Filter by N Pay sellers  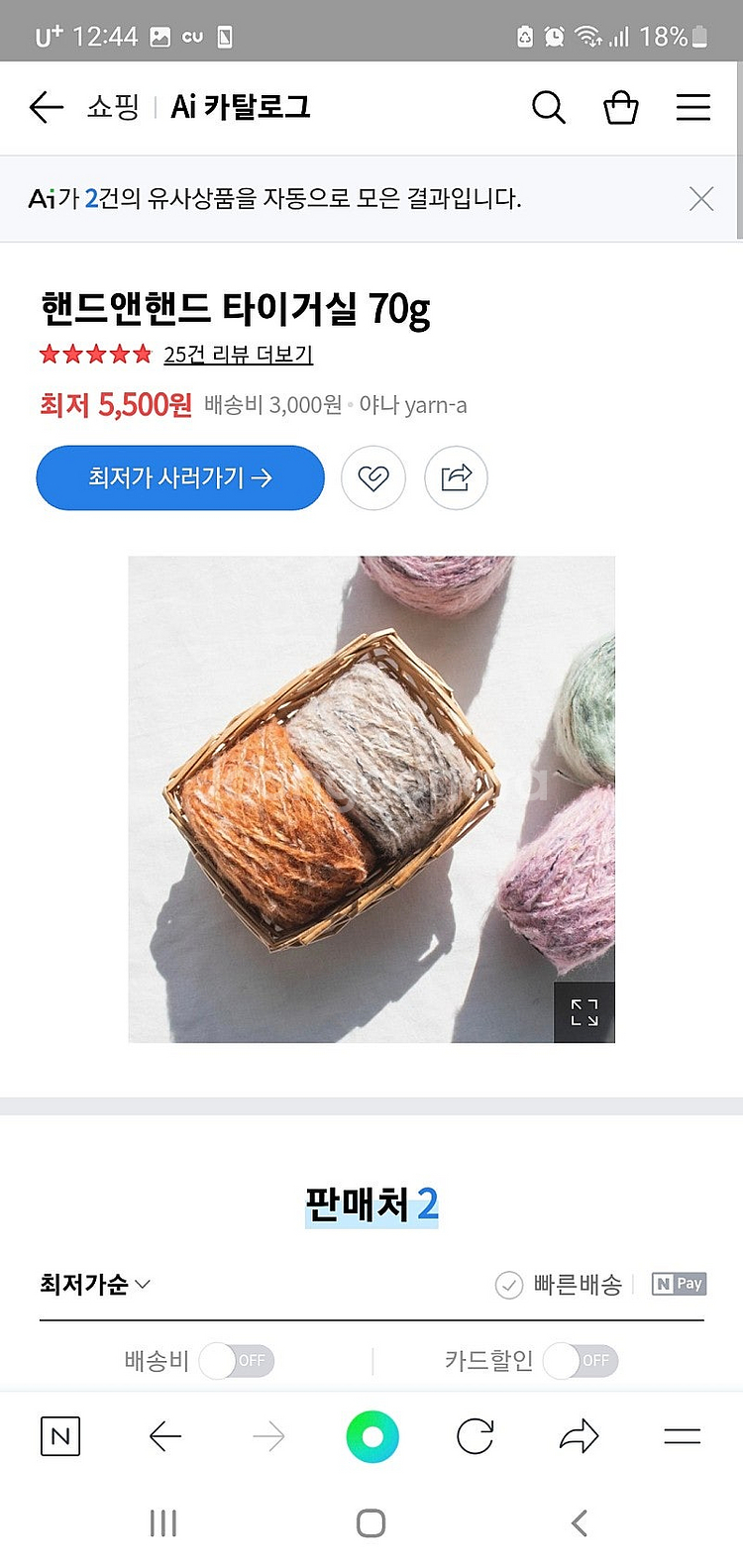pos(679,1285)
